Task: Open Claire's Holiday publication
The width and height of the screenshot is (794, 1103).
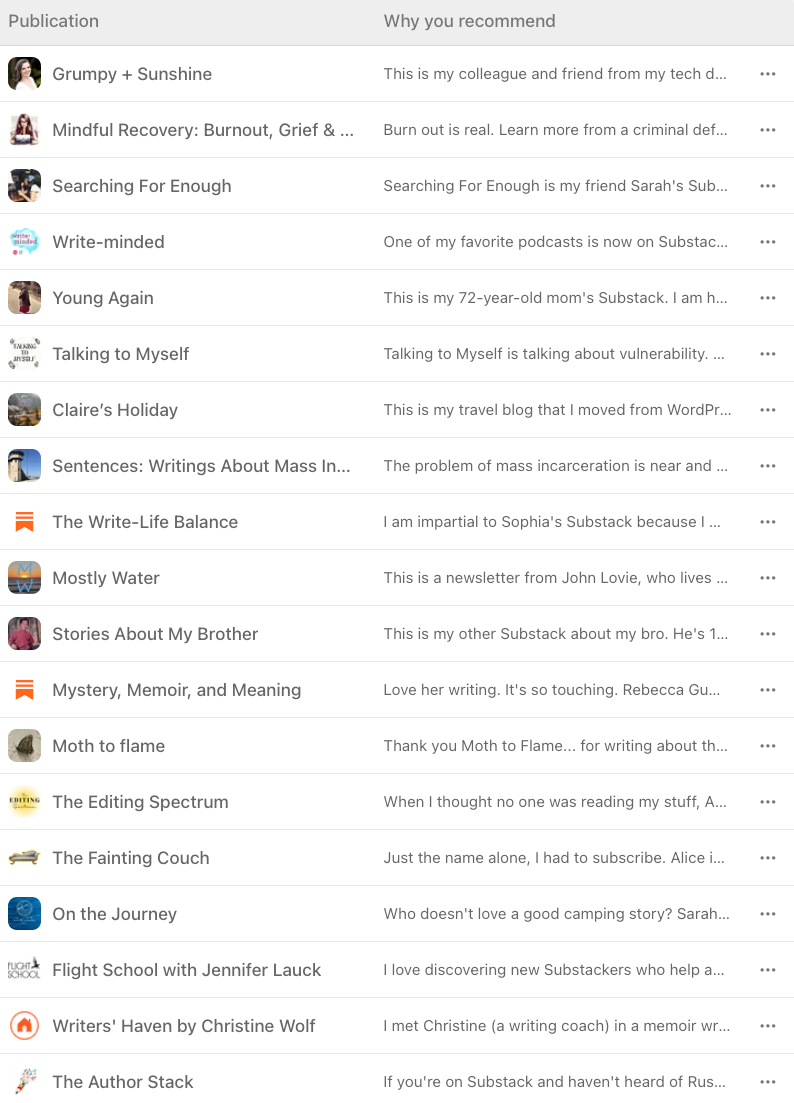Action: point(115,410)
